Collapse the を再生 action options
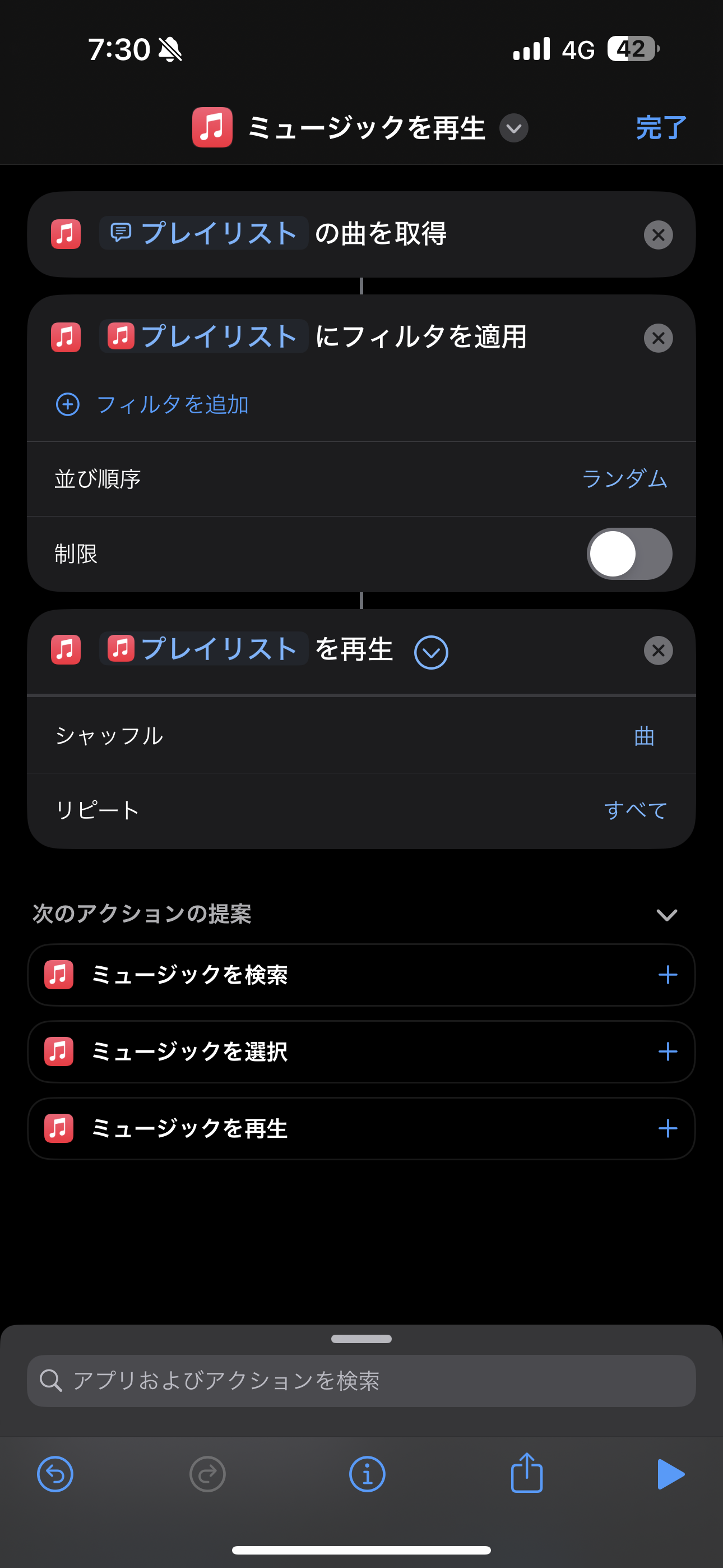This screenshot has height=1568, width=723. pos(431,652)
